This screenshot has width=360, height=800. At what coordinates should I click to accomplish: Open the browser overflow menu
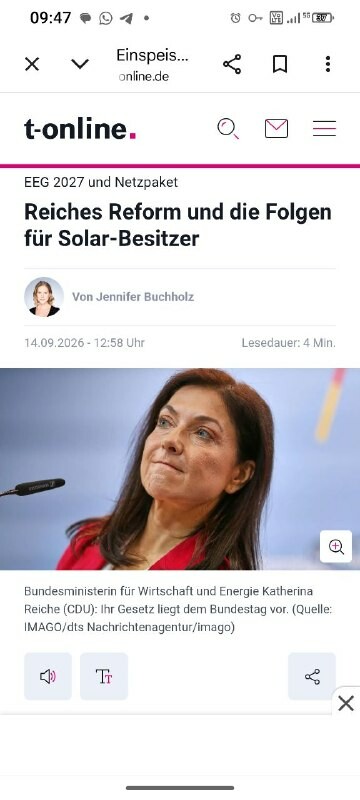tap(327, 64)
